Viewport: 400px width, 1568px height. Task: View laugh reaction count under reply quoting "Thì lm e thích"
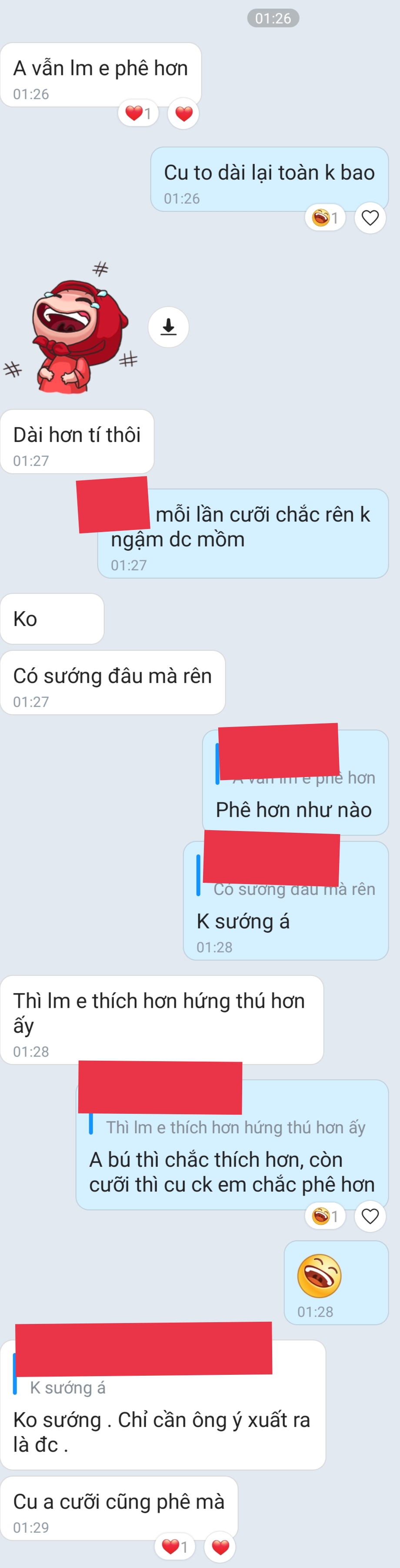(x=325, y=1216)
